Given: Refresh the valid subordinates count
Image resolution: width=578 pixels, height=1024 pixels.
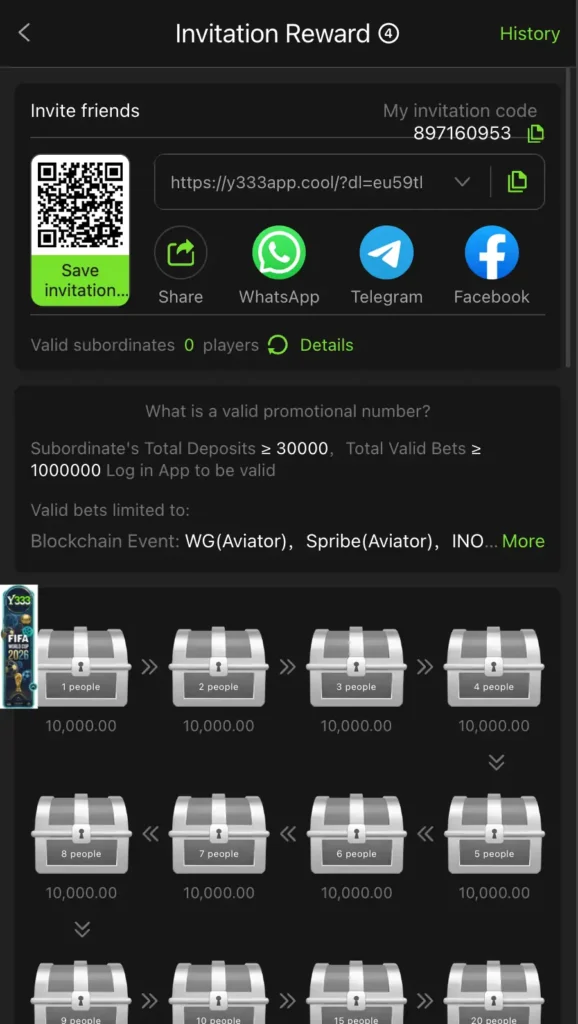Looking at the screenshot, I should click(x=278, y=345).
